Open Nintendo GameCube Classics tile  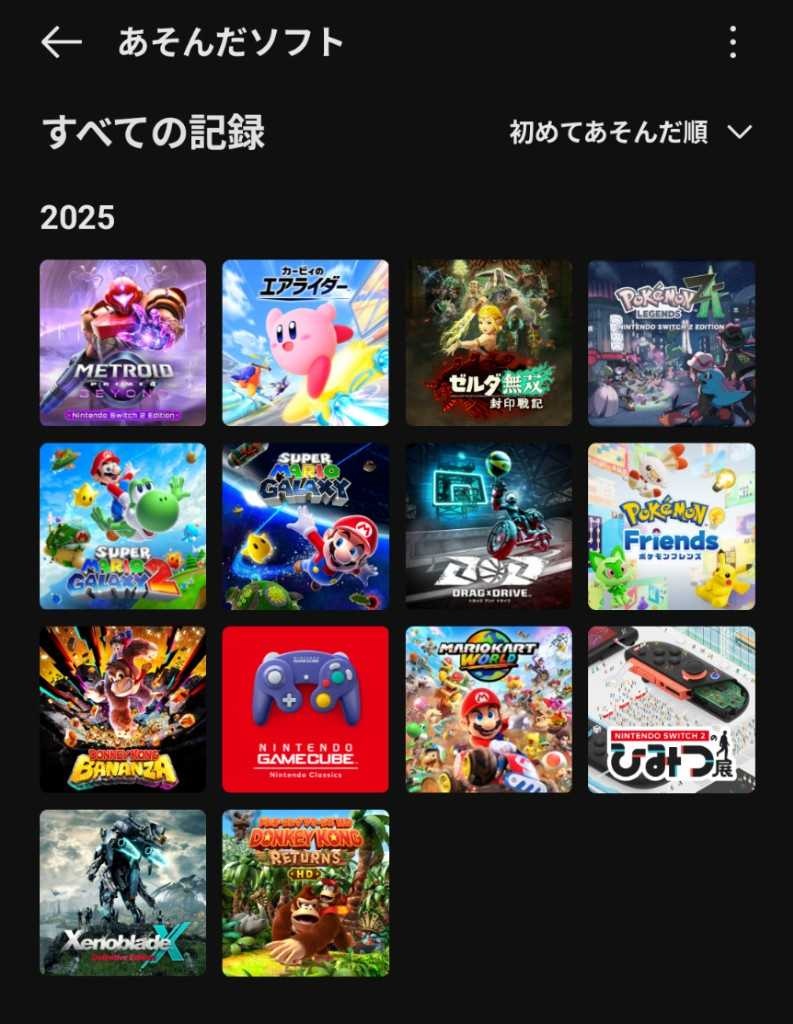tap(305, 709)
